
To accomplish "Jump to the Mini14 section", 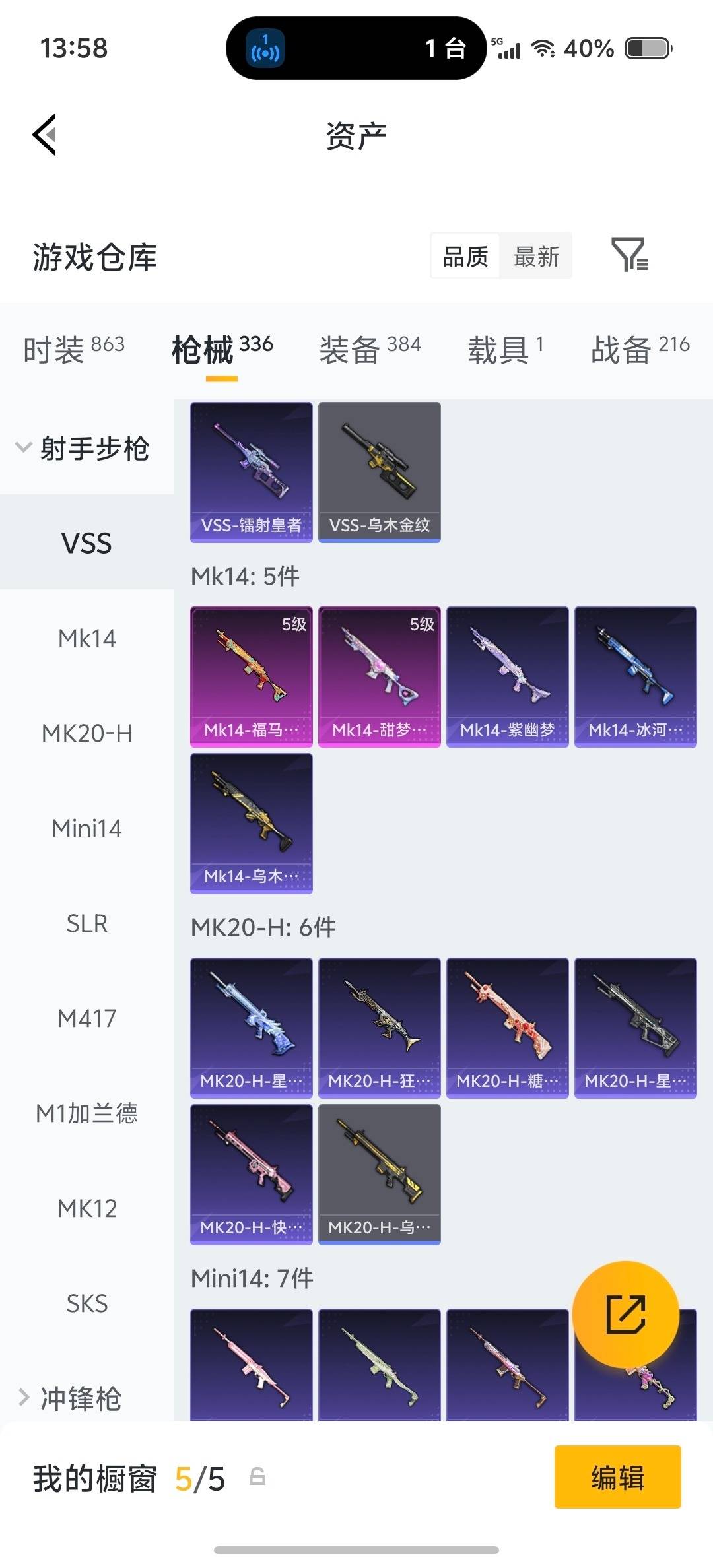I will (x=86, y=828).
